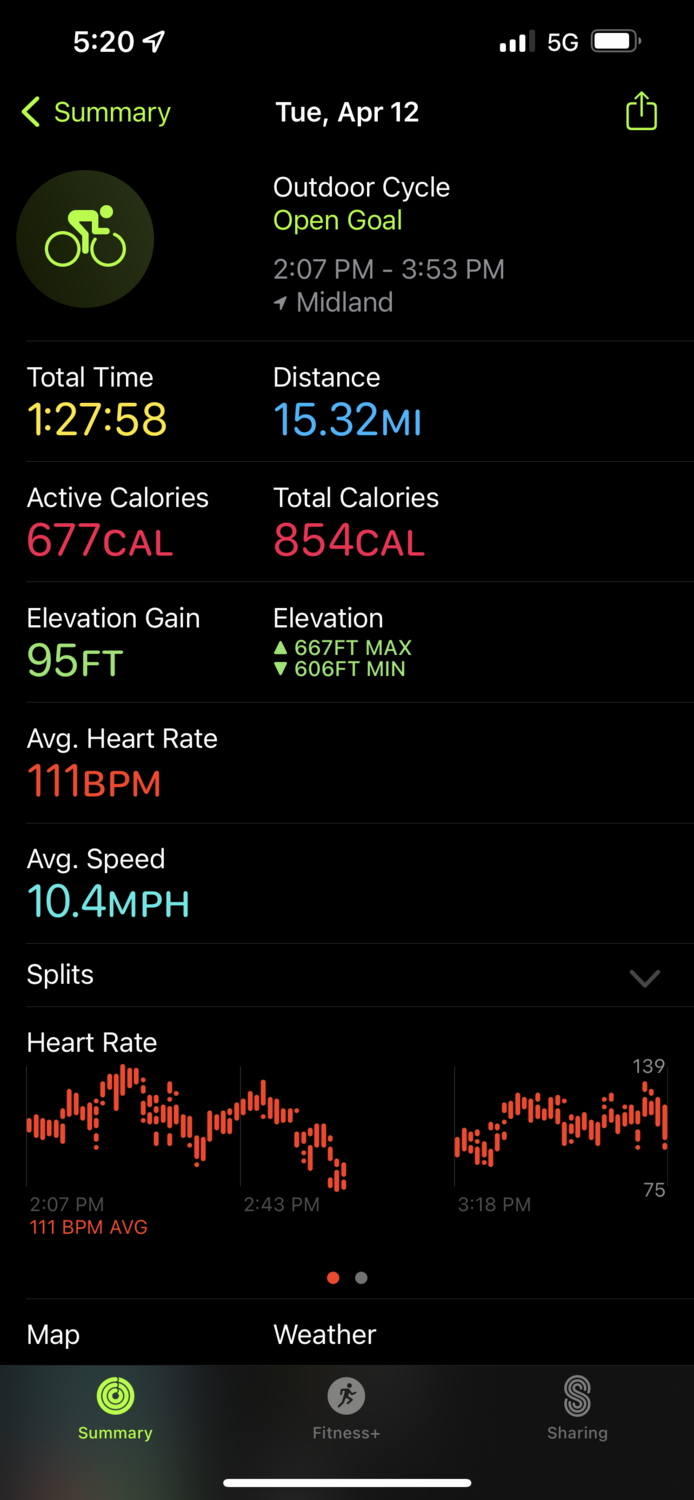Image resolution: width=694 pixels, height=1500 pixels.
Task: Open the Sharing tab
Action: (577, 1409)
